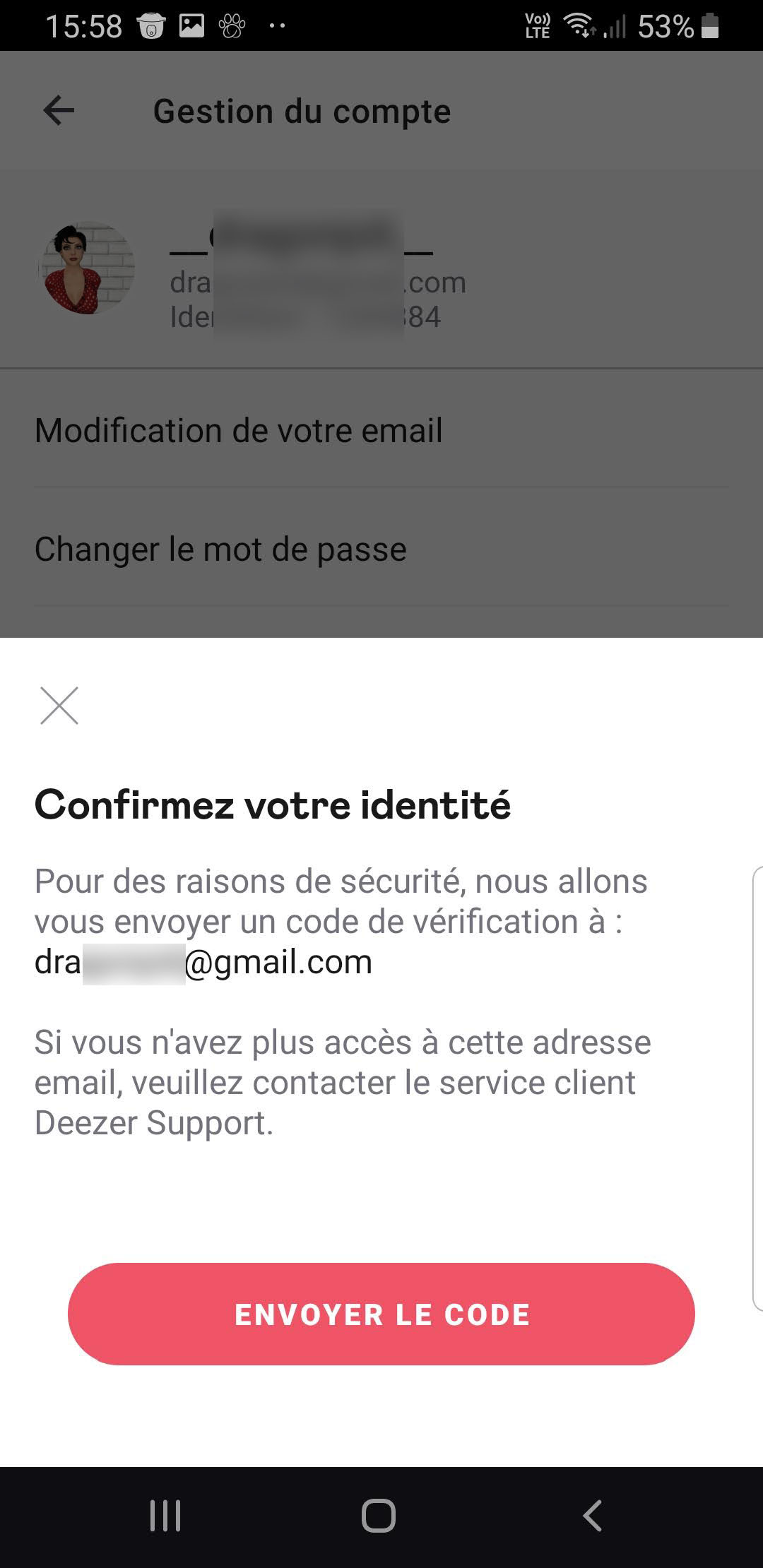763x1568 pixels.
Task: Tap the blurred account email under username
Action: [x=318, y=283]
